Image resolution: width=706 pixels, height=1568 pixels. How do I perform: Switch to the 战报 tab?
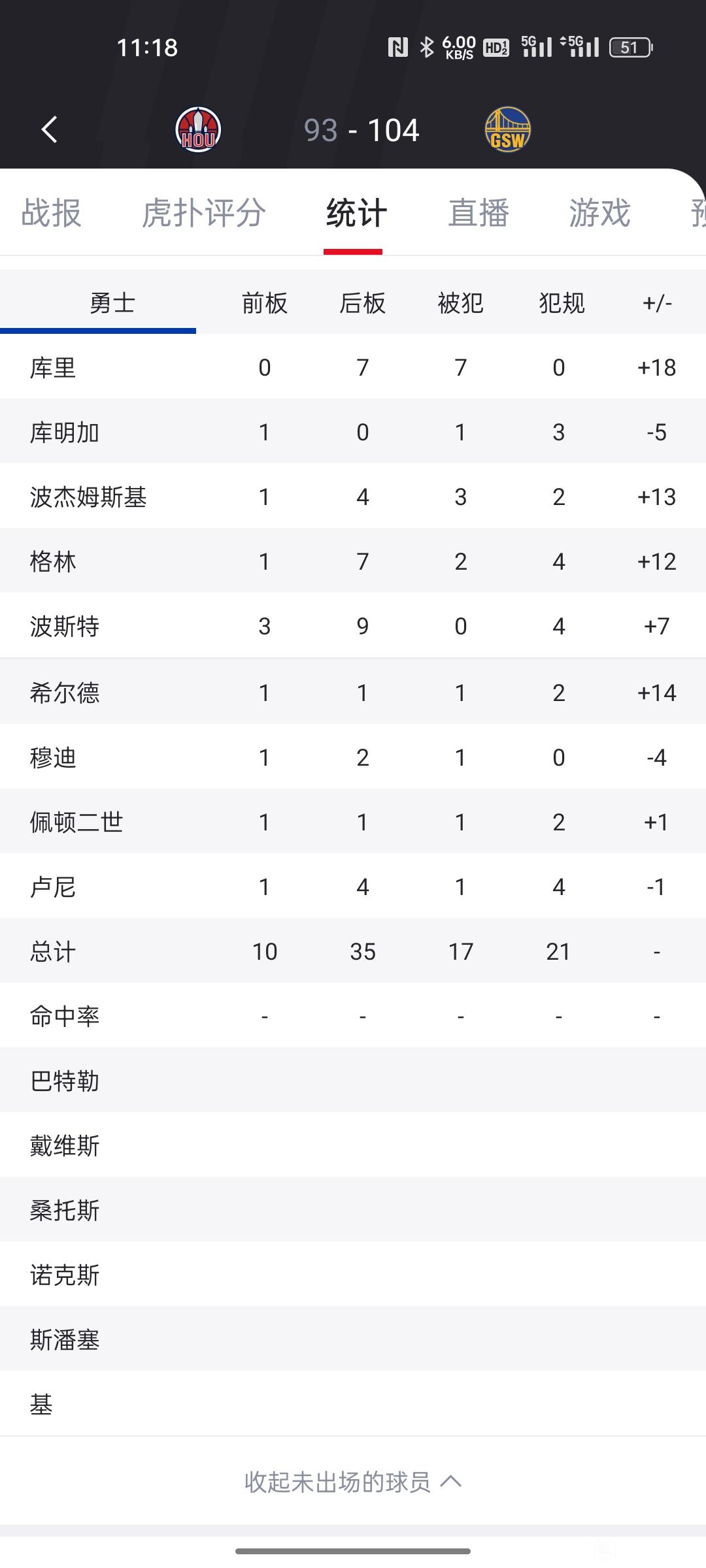tap(51, 213)
